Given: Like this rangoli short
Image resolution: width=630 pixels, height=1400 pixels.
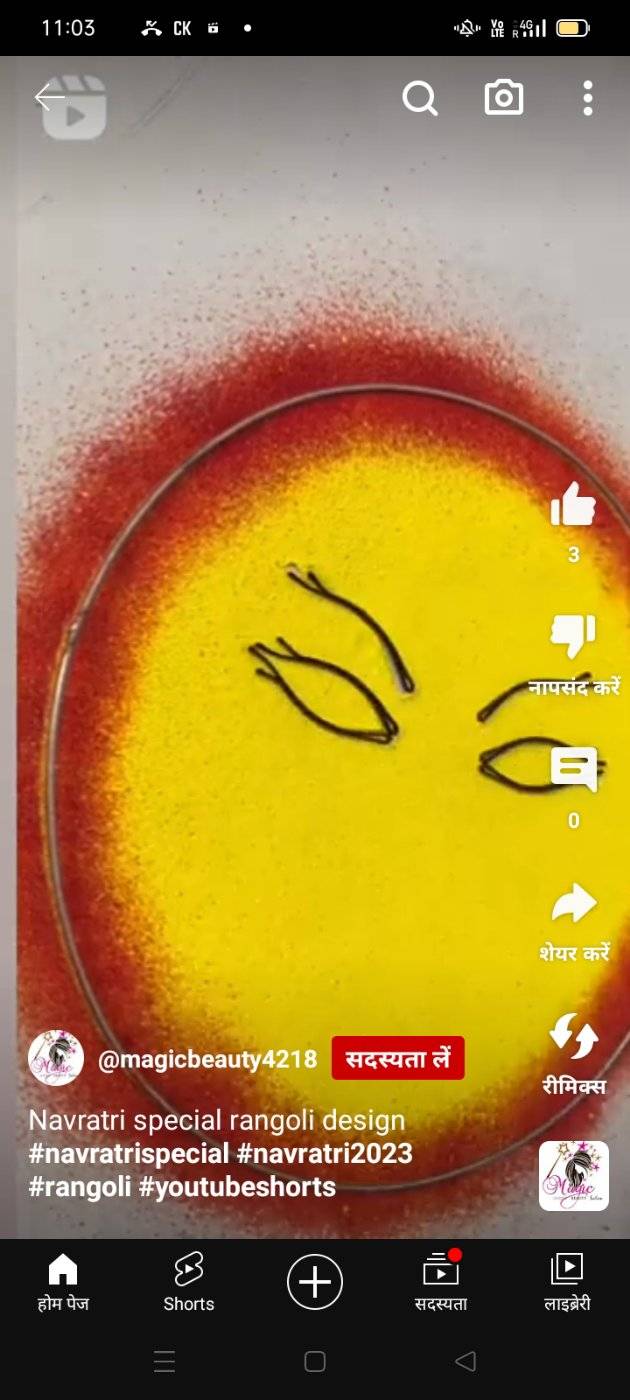Looking at the screenshot, I should coord(573,505).
